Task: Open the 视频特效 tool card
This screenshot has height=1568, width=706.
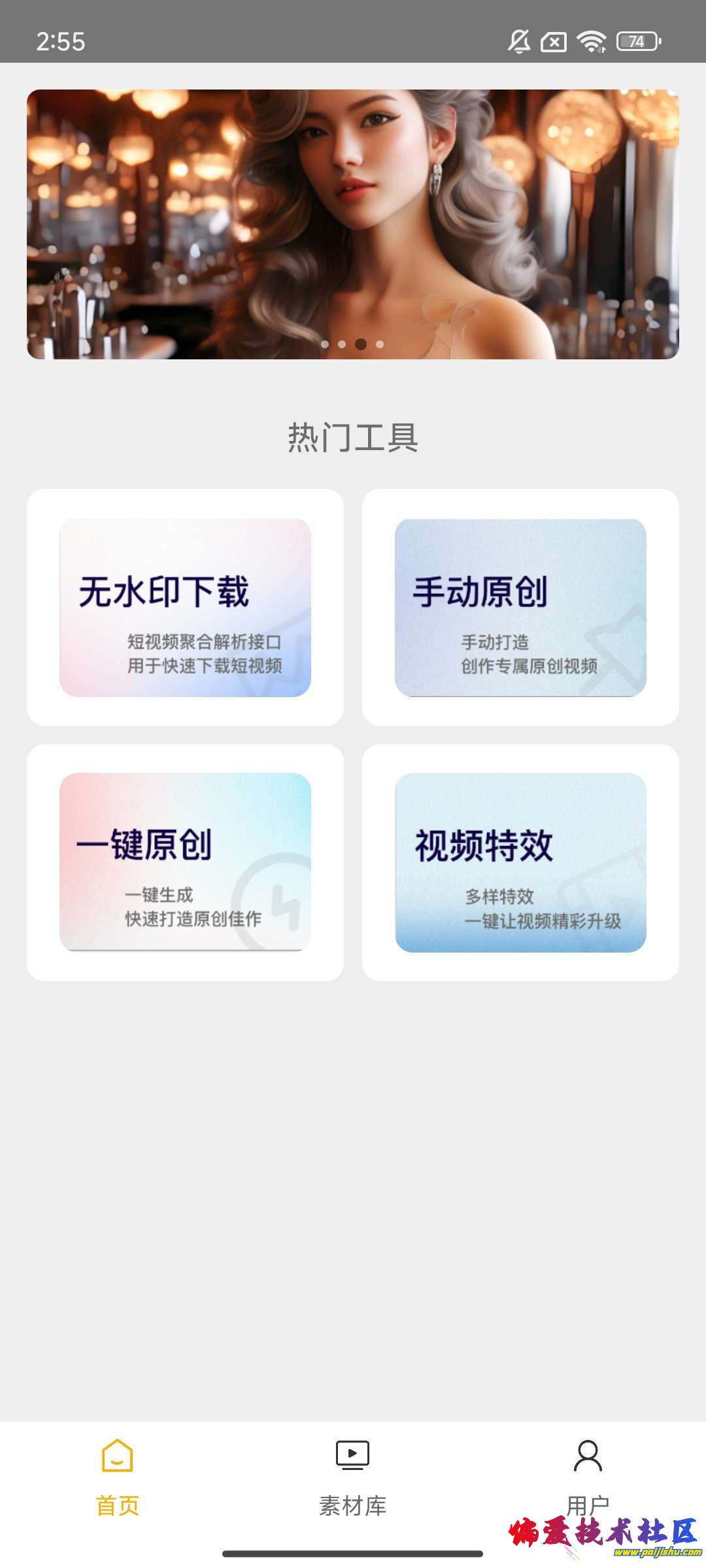Action: [x=520, y=862]
